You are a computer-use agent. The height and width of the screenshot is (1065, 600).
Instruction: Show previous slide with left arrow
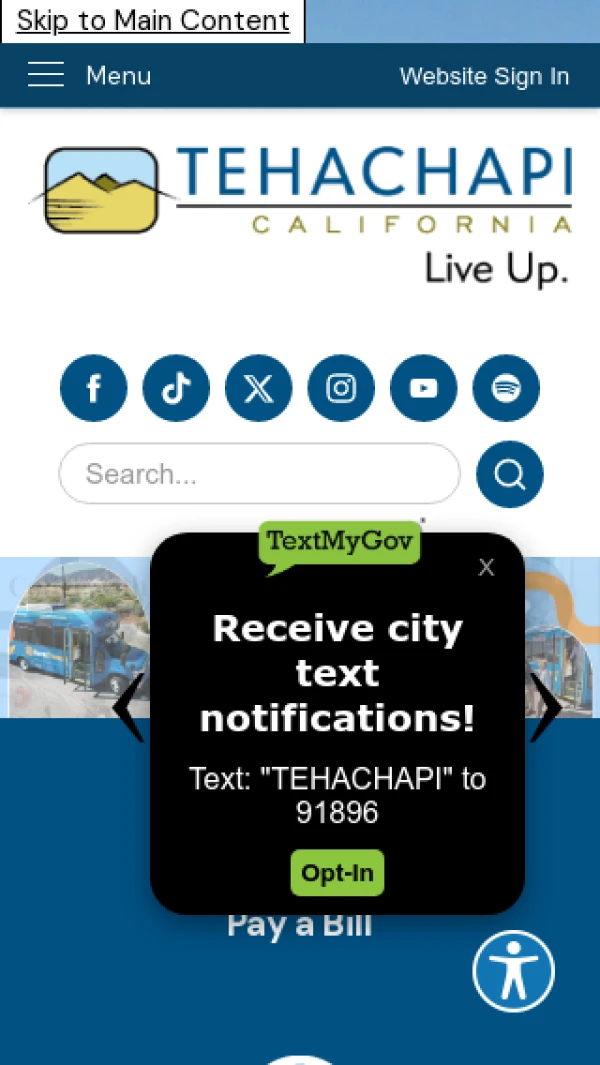(x=129, y=707)
